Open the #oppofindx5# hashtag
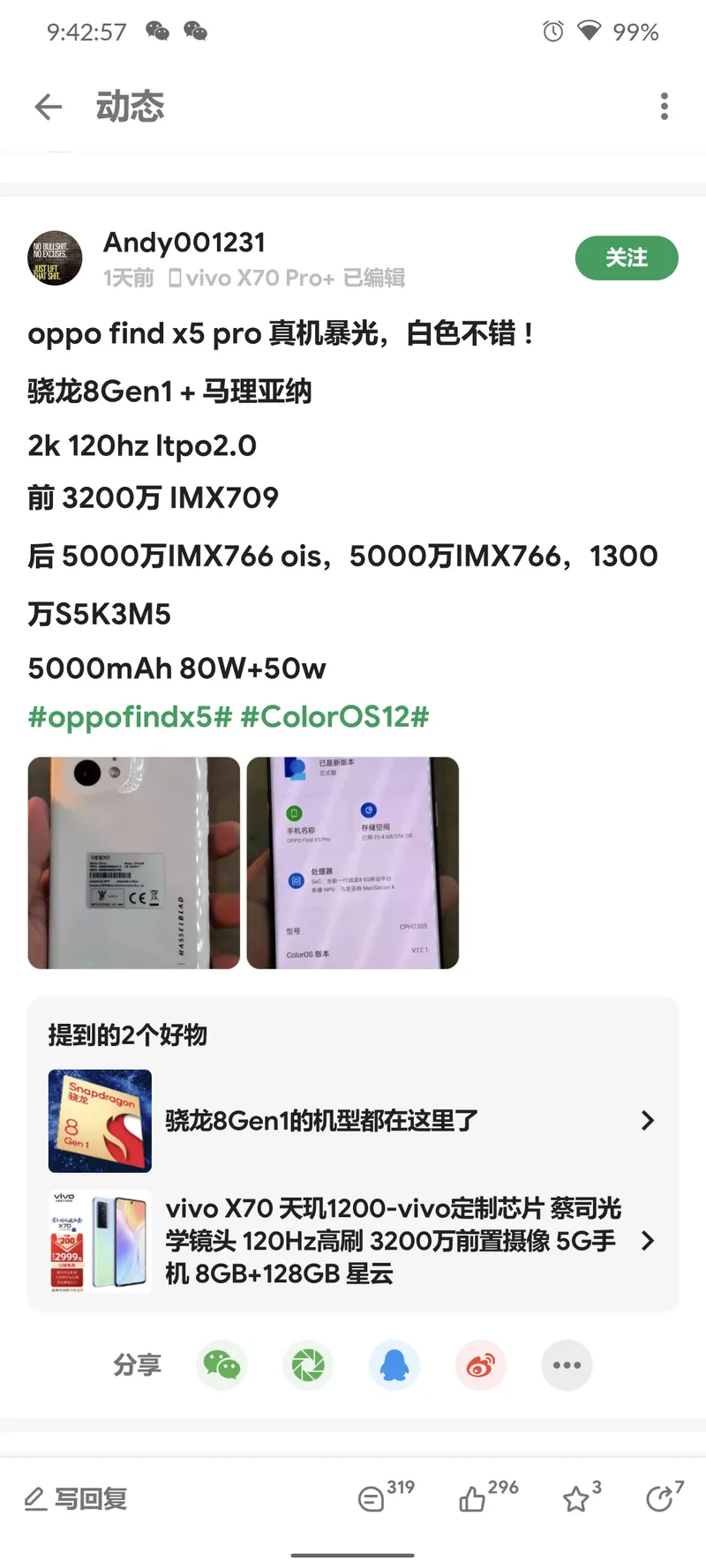 (129, 716)
